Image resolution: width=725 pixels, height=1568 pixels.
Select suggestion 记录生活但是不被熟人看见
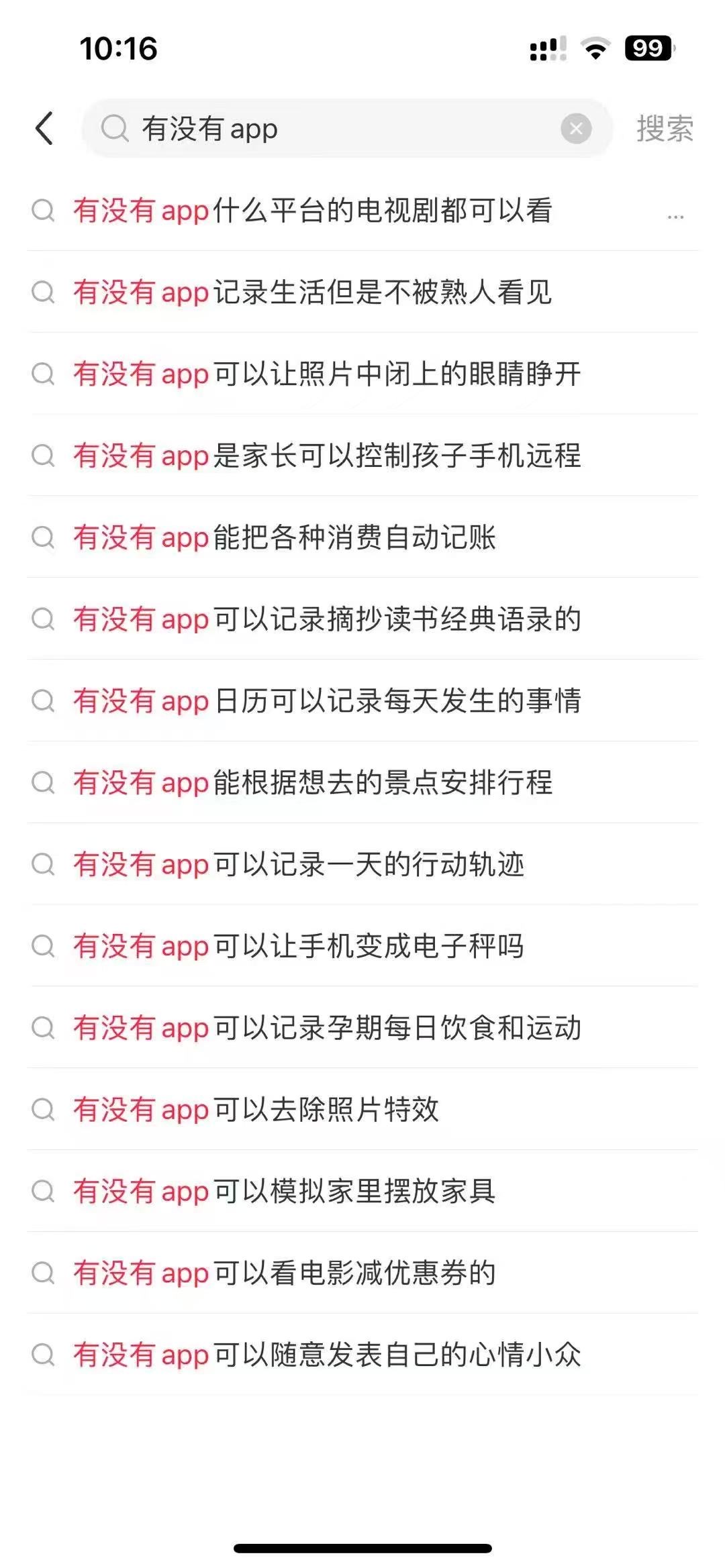pos(313,293)
